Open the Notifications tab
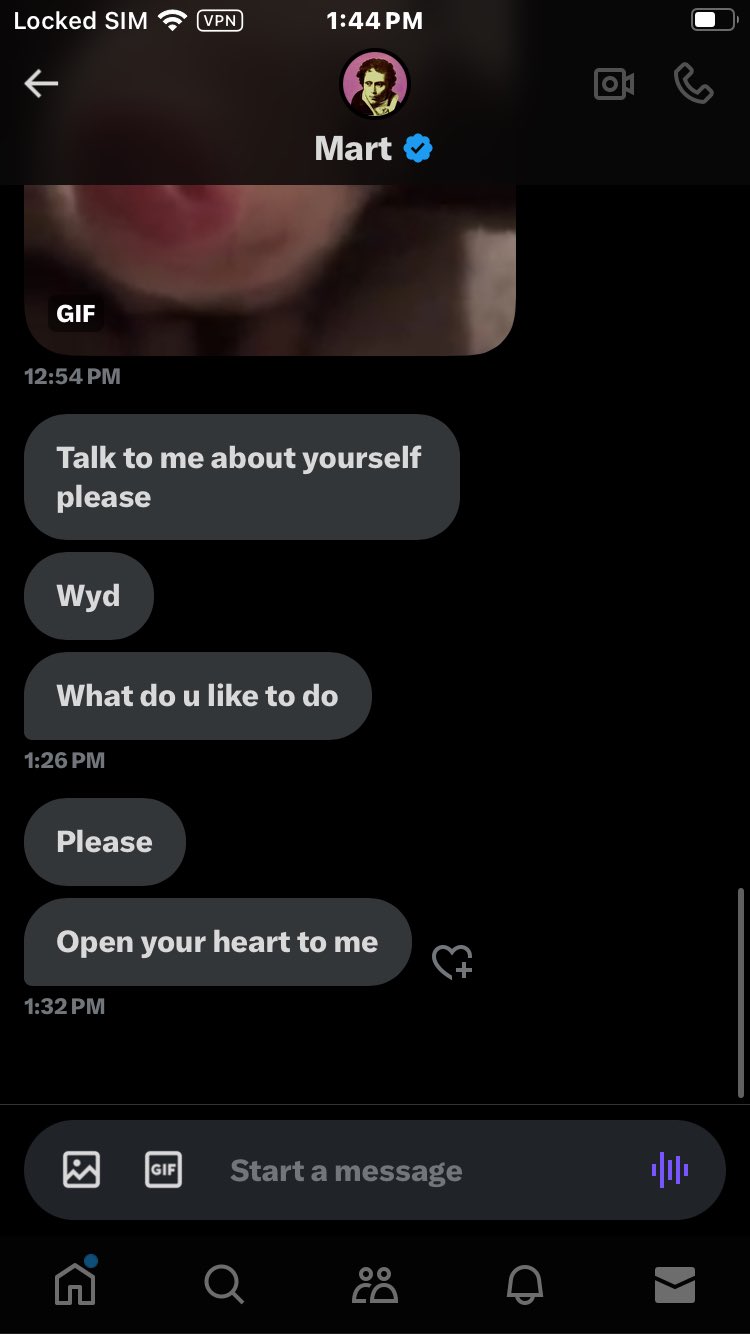This screenshot has width=750, height=1334. pos(525,1284)
